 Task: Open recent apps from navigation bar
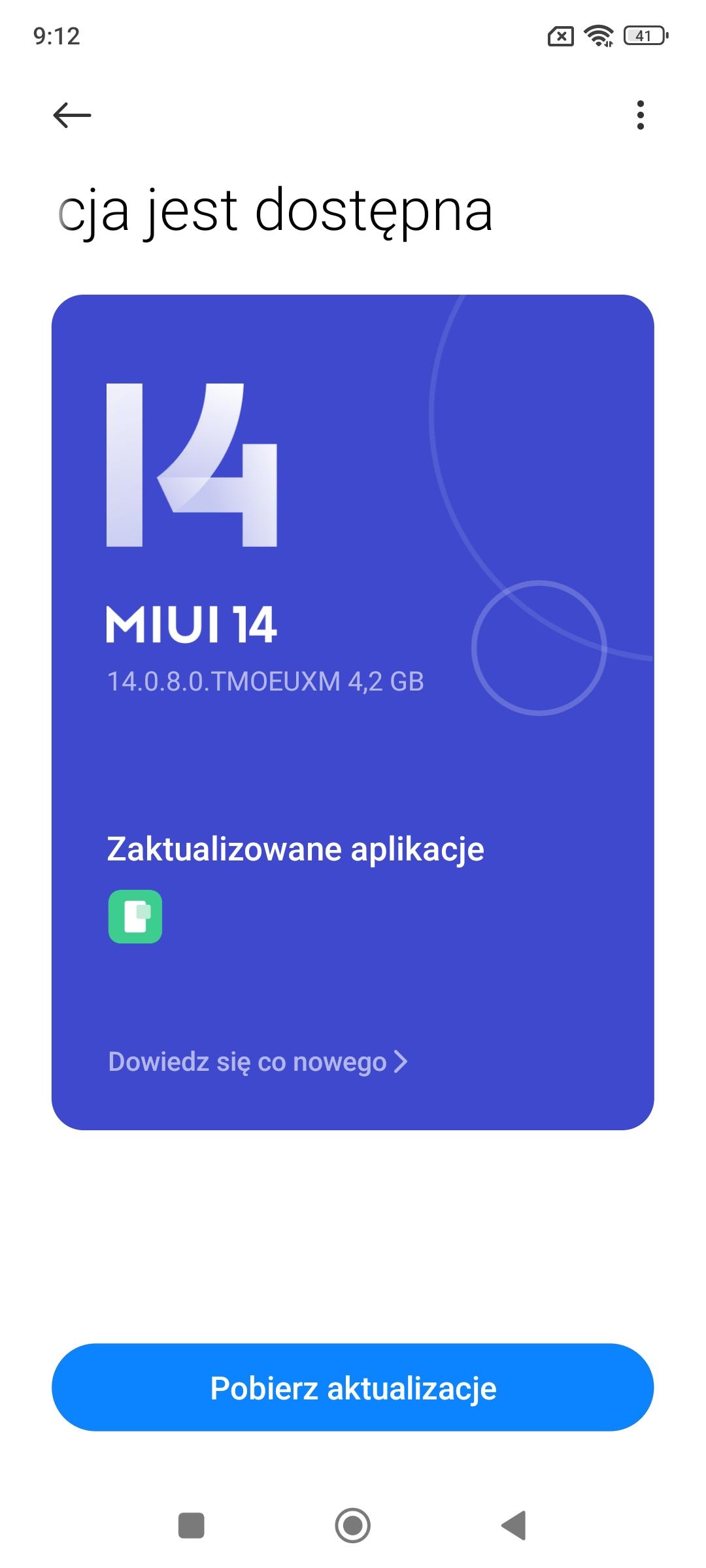tap(192, 1526)
